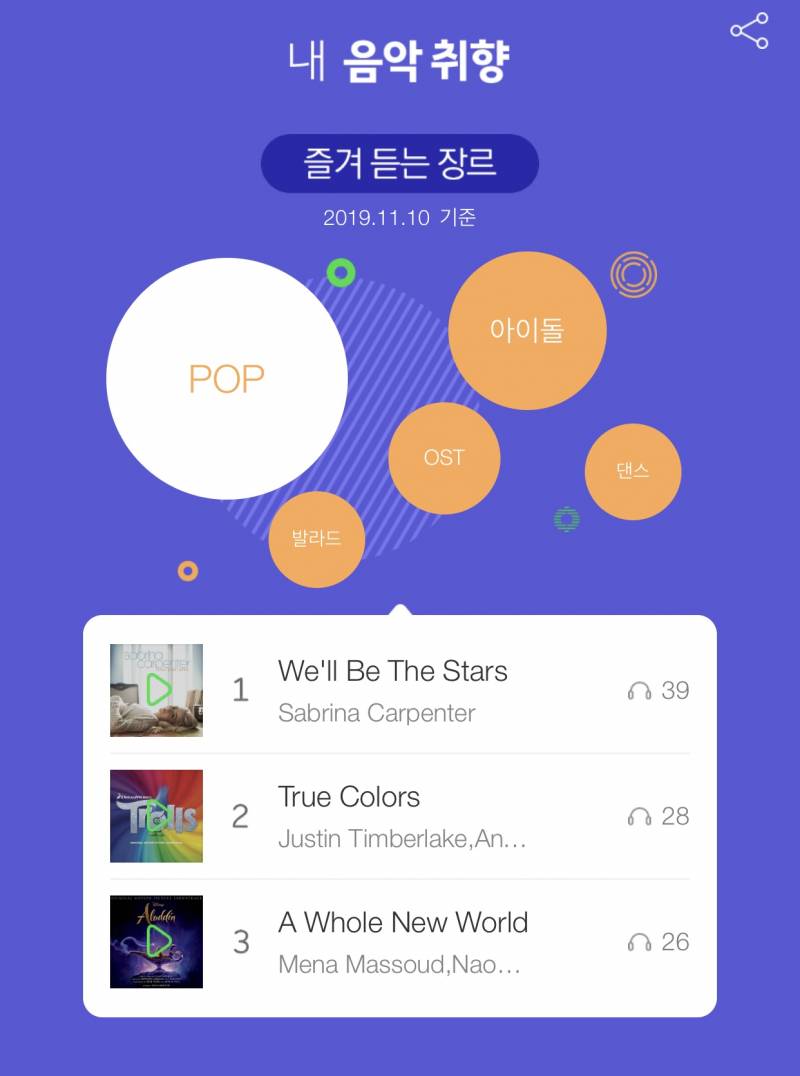Select the 댄스 genre bubble

[x=633, y=470]
